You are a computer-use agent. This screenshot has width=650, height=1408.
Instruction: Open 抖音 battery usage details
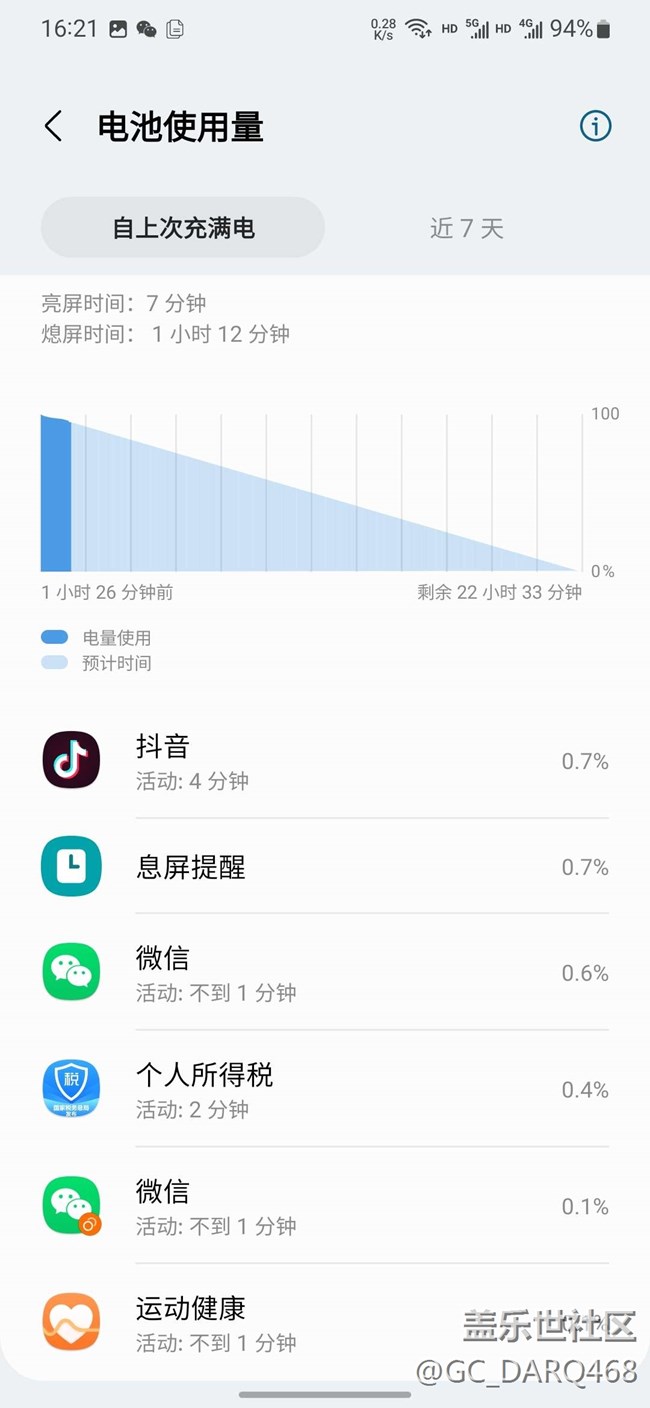click(325, 762)
